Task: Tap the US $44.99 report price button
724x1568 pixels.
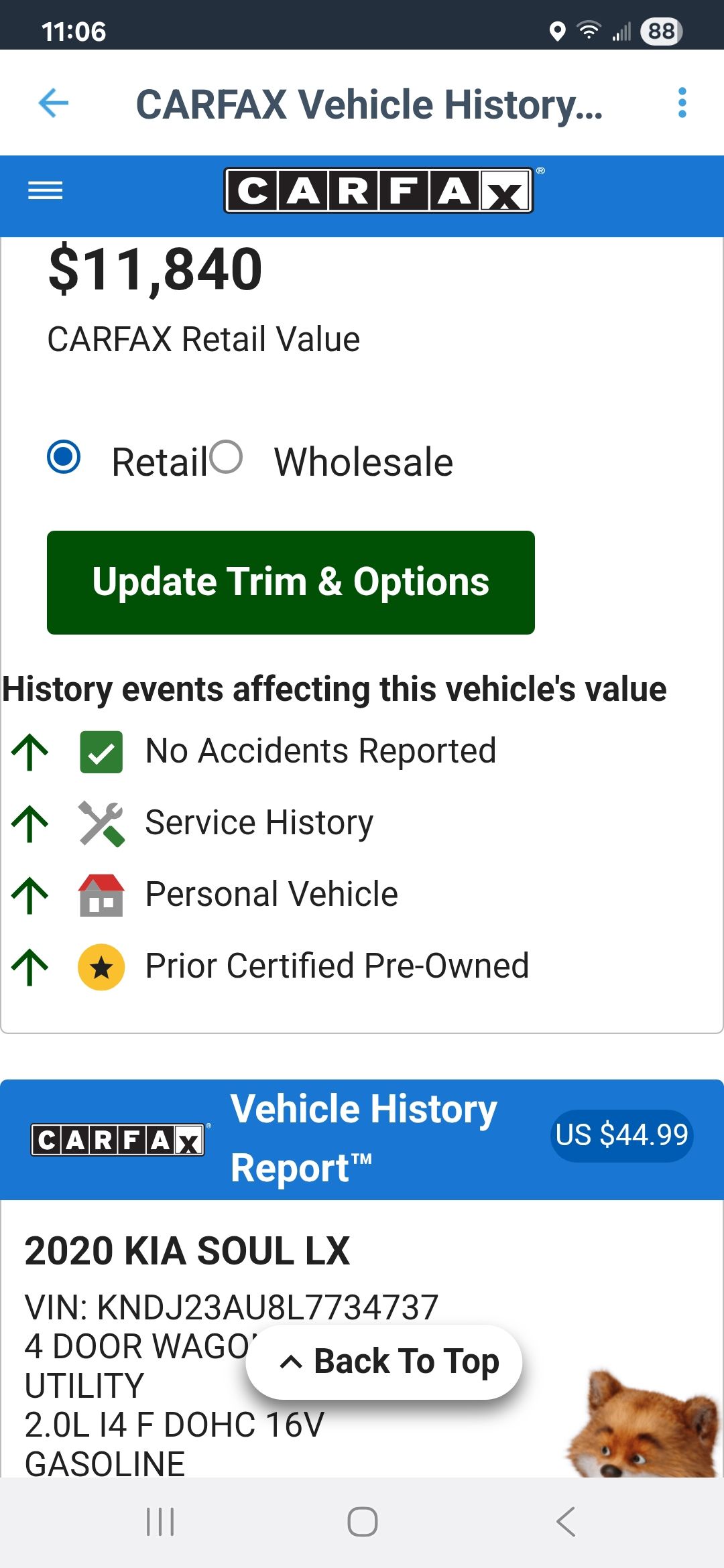Action: (x=621, y=1134)
